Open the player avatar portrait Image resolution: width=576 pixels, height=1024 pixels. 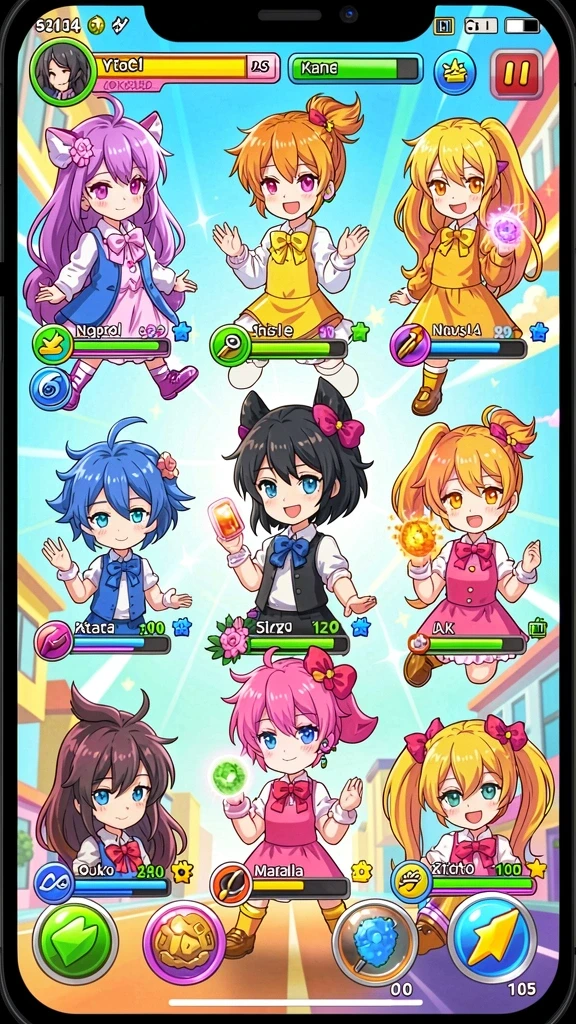[63, 71]
